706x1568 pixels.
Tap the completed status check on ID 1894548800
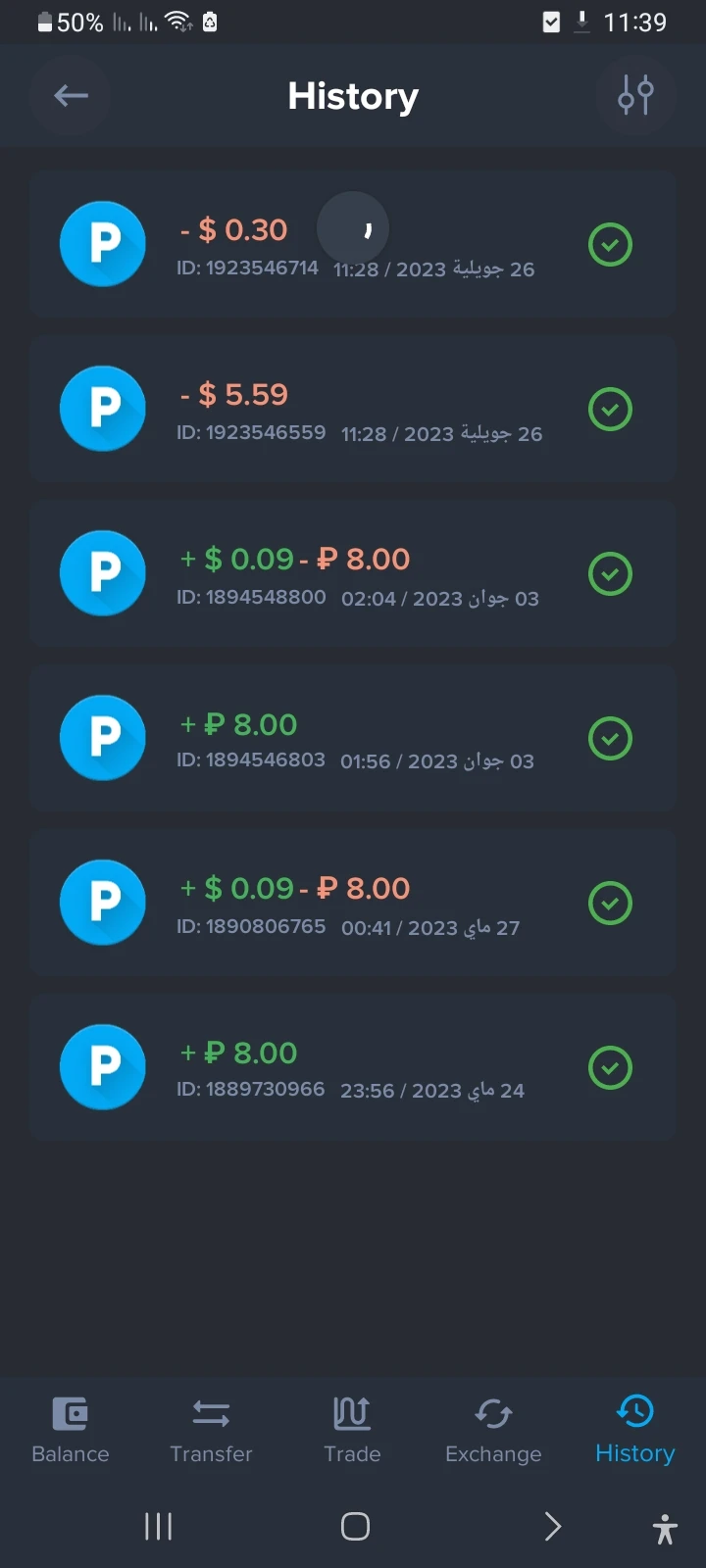click(x=610, y=573)
